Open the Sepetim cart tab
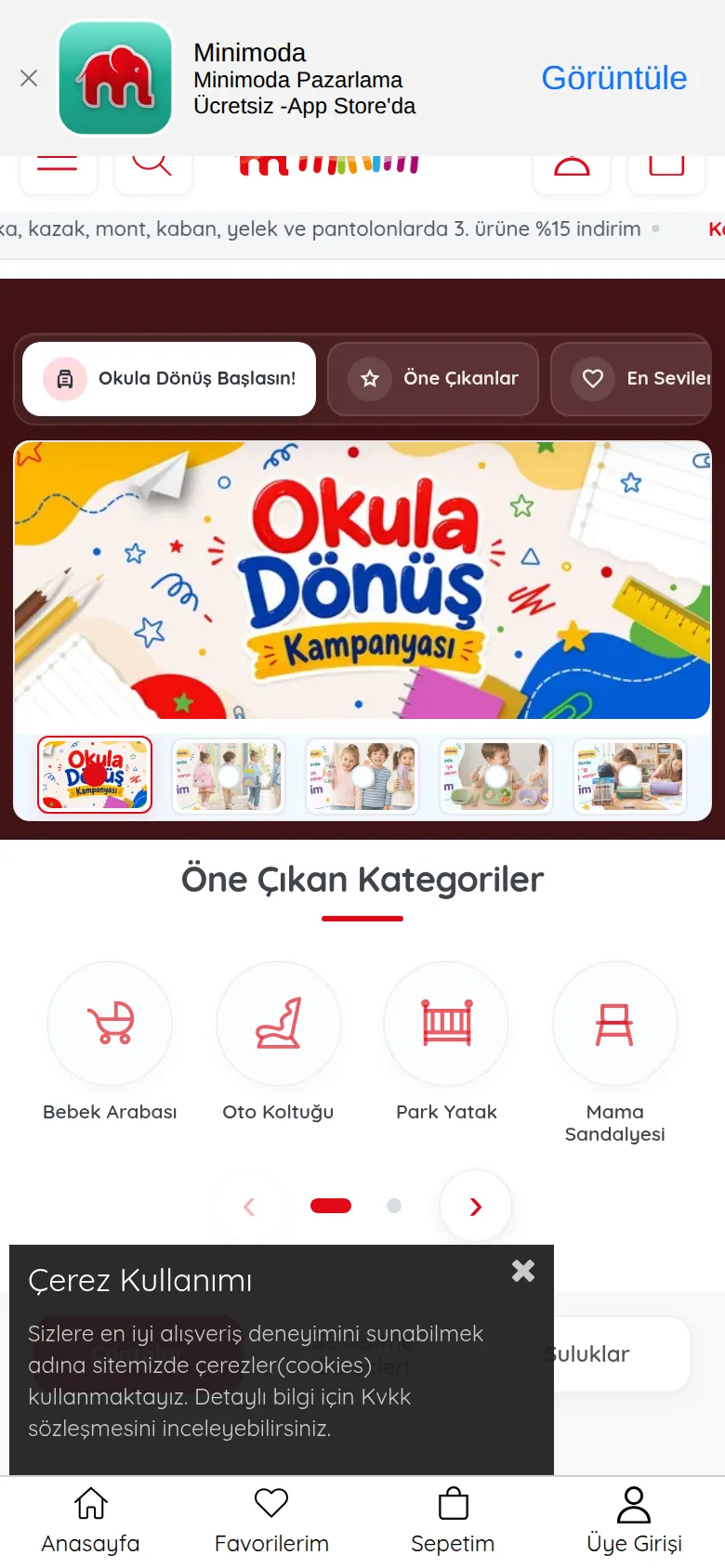 (x=453, y=1522)
